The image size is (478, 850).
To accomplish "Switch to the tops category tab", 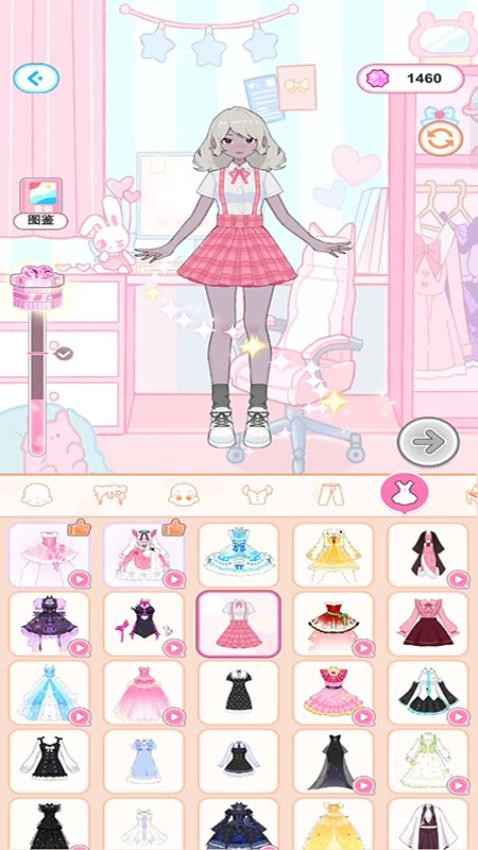I will (257, 494).
